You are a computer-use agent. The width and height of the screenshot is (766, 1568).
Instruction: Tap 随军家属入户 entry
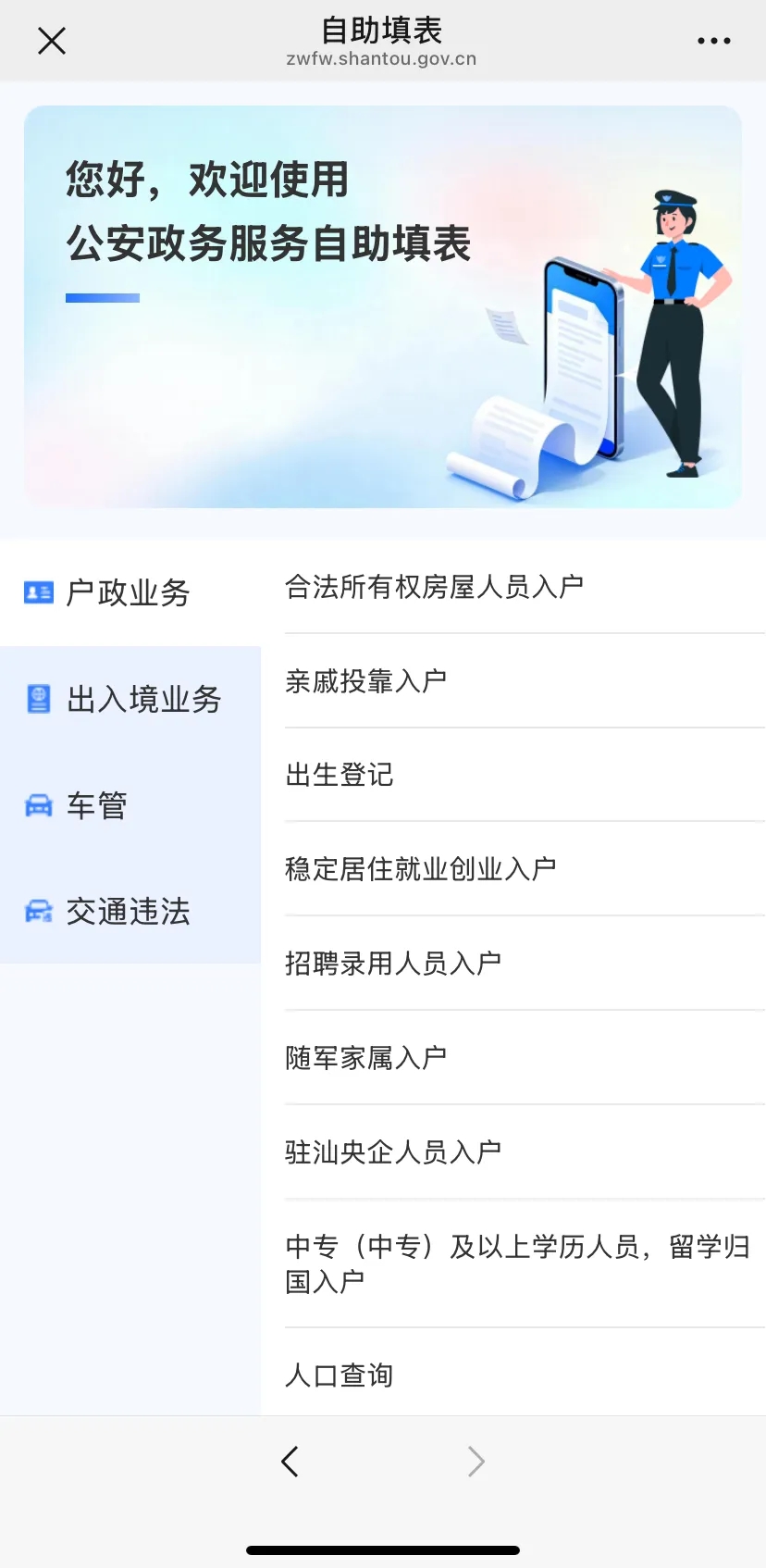coord(366,1057)
